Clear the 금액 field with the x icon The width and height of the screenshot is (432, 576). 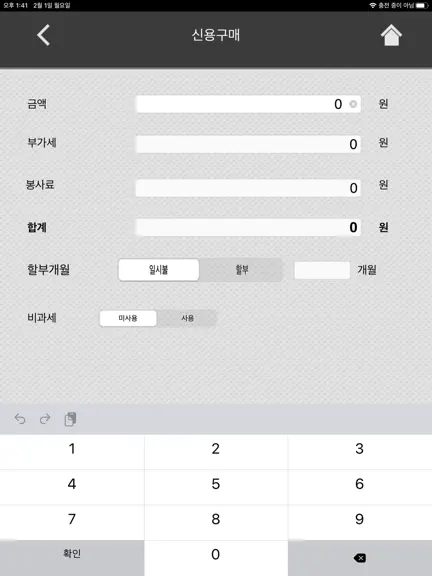pos(353,104)
